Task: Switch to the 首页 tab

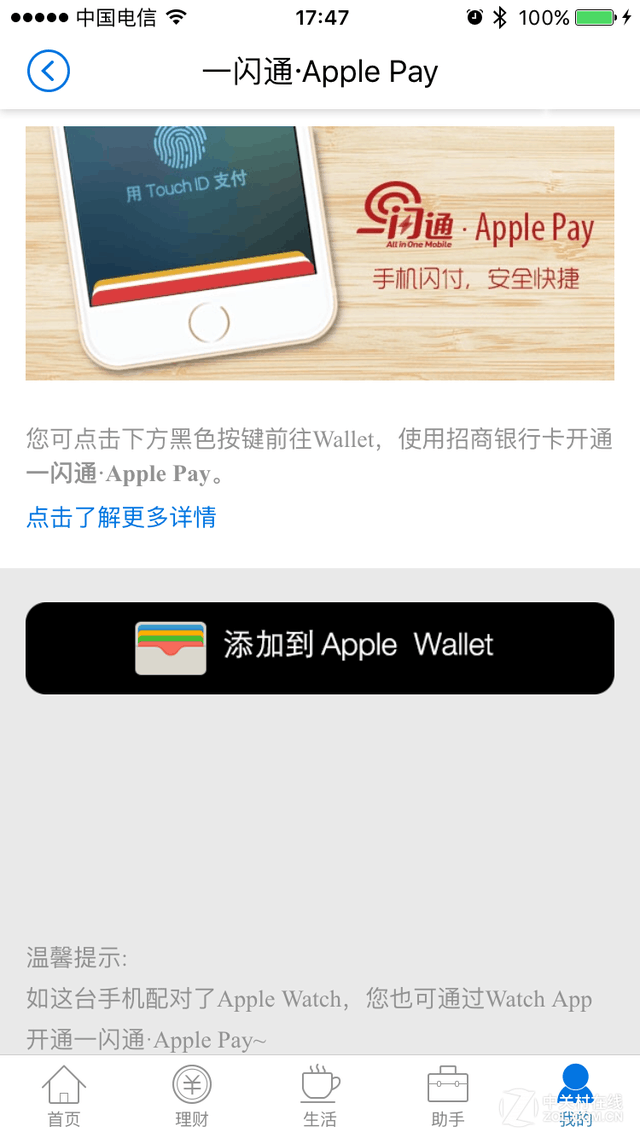Action: (x=64, y=1096)
